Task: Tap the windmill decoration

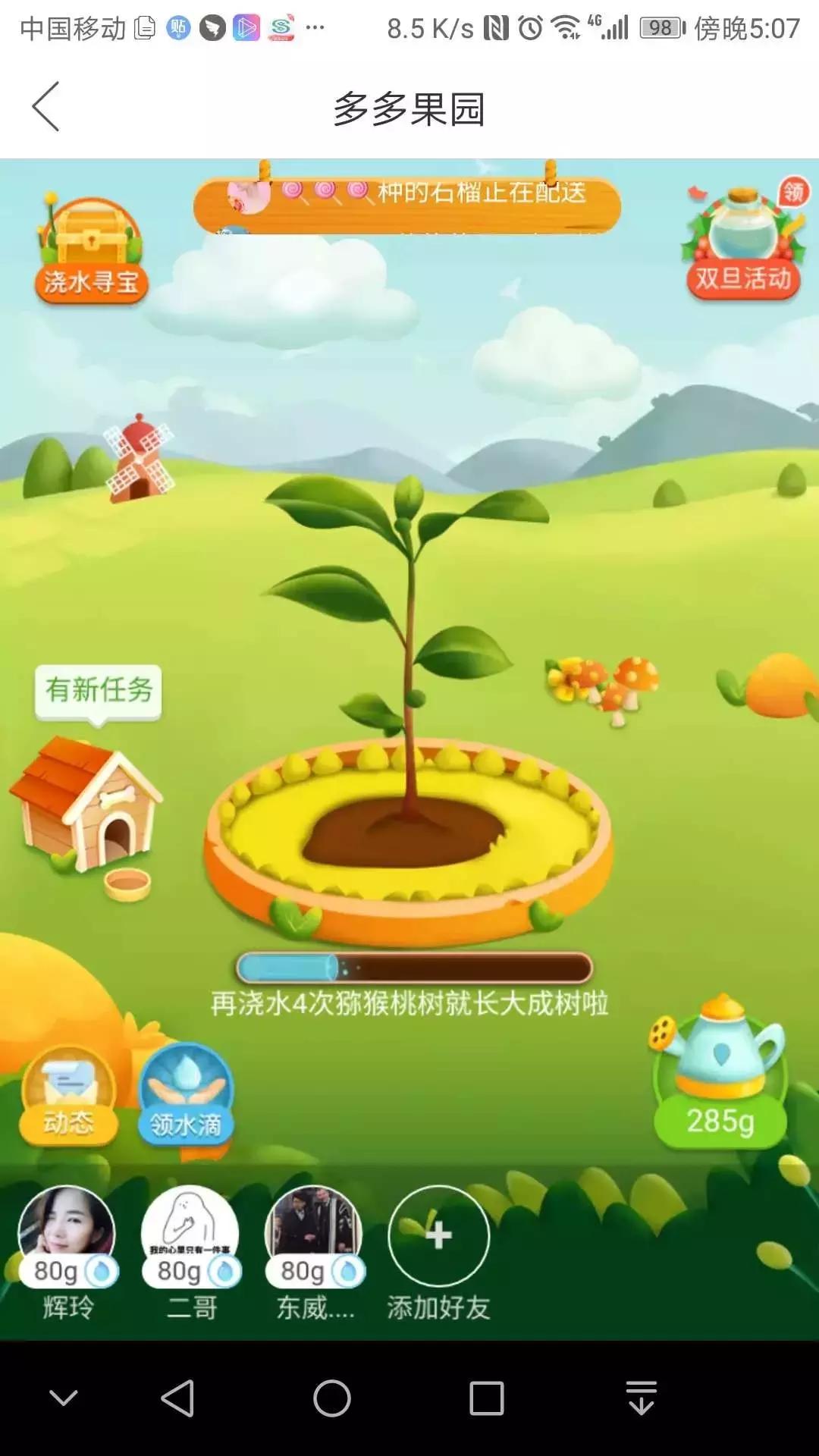Action: pyautogui.click(x=139, y=459)
